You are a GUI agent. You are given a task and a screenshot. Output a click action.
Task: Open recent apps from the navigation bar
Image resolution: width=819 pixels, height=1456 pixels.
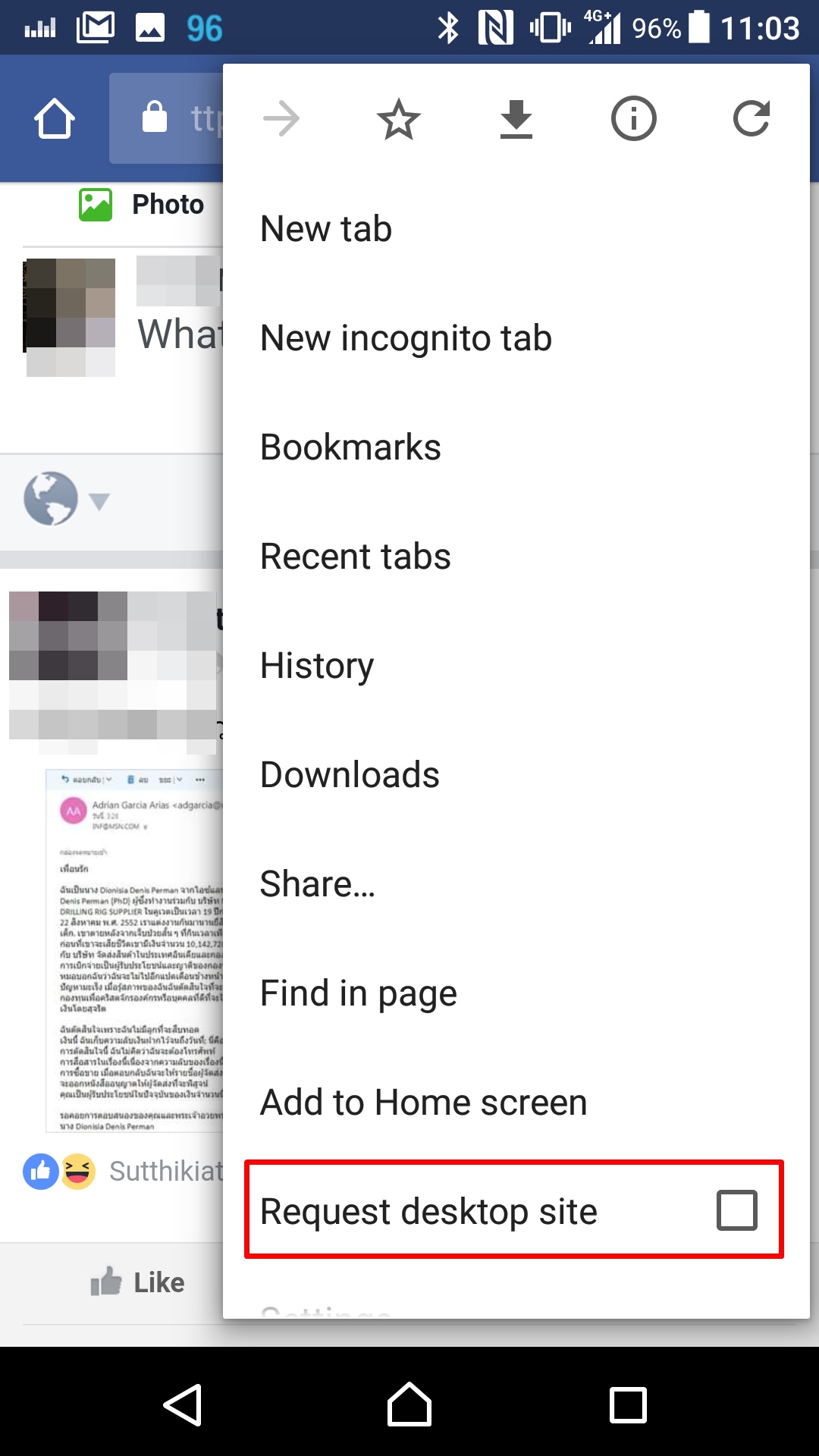628,1405
